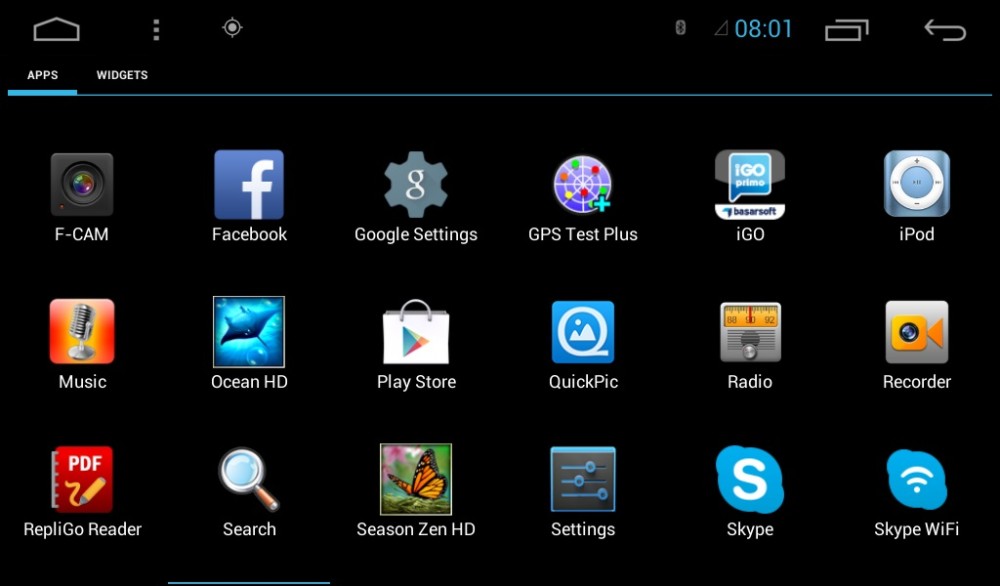Select the Apps tab
This screenshot has height=586, width=1000.
point(42,75)
